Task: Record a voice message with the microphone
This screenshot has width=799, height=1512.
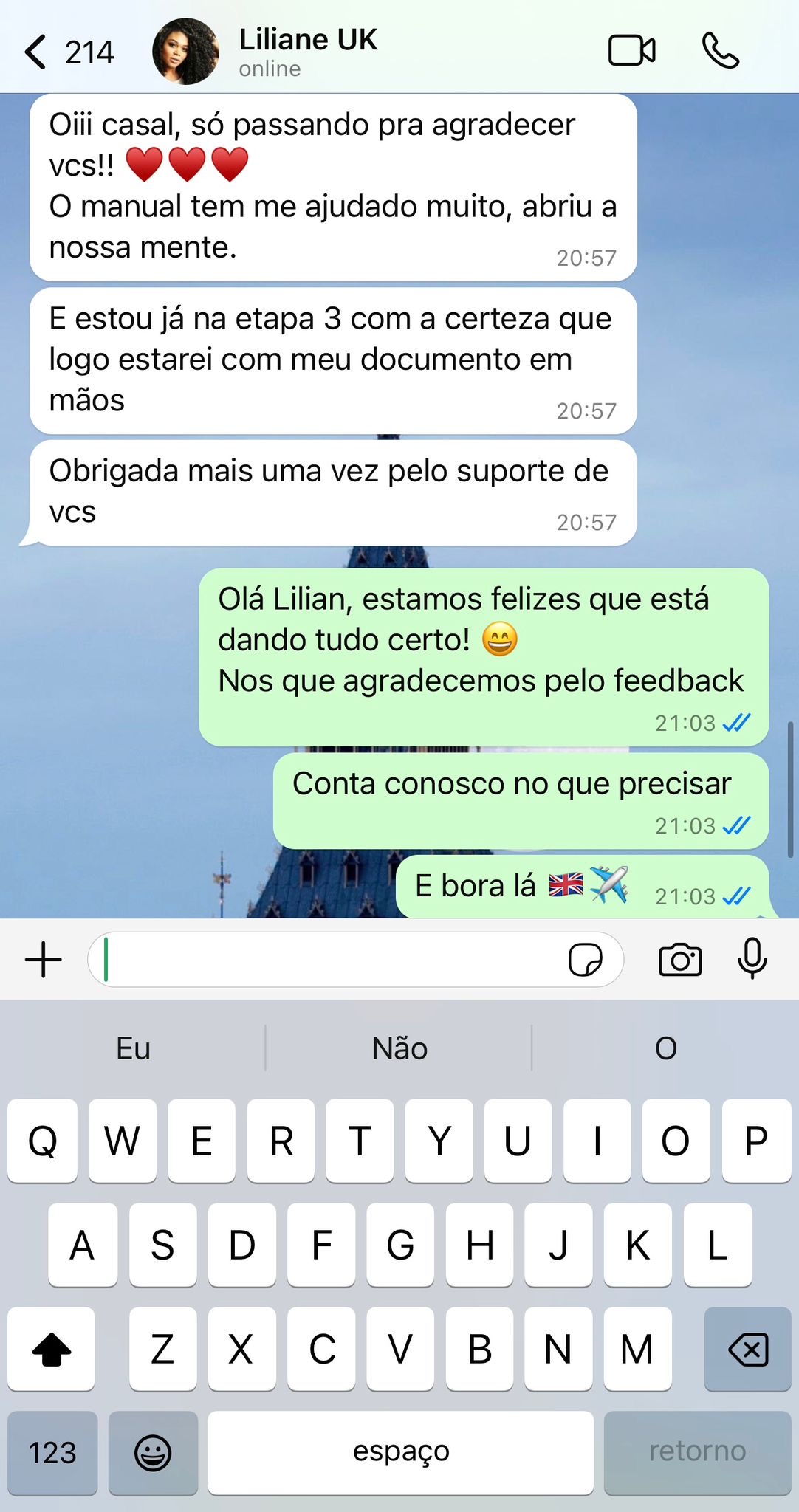Action: pos(752,959)
